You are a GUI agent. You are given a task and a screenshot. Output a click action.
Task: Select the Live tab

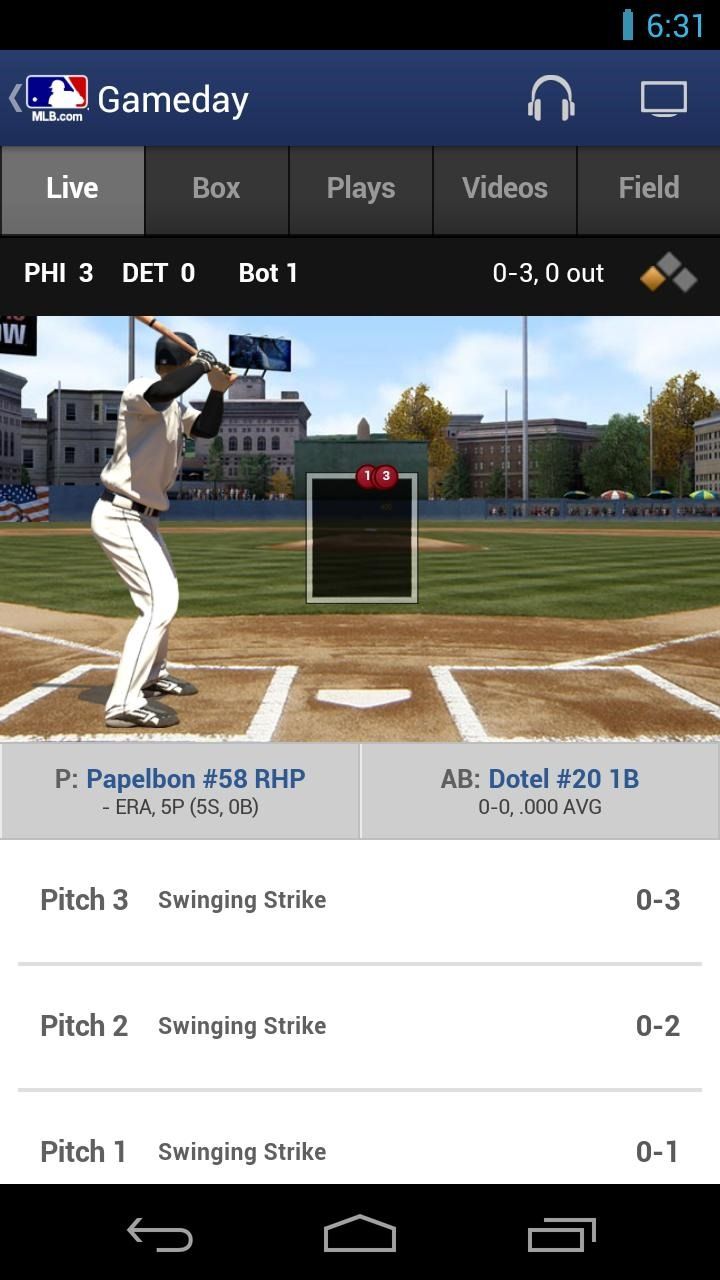(x=72, y=188)
